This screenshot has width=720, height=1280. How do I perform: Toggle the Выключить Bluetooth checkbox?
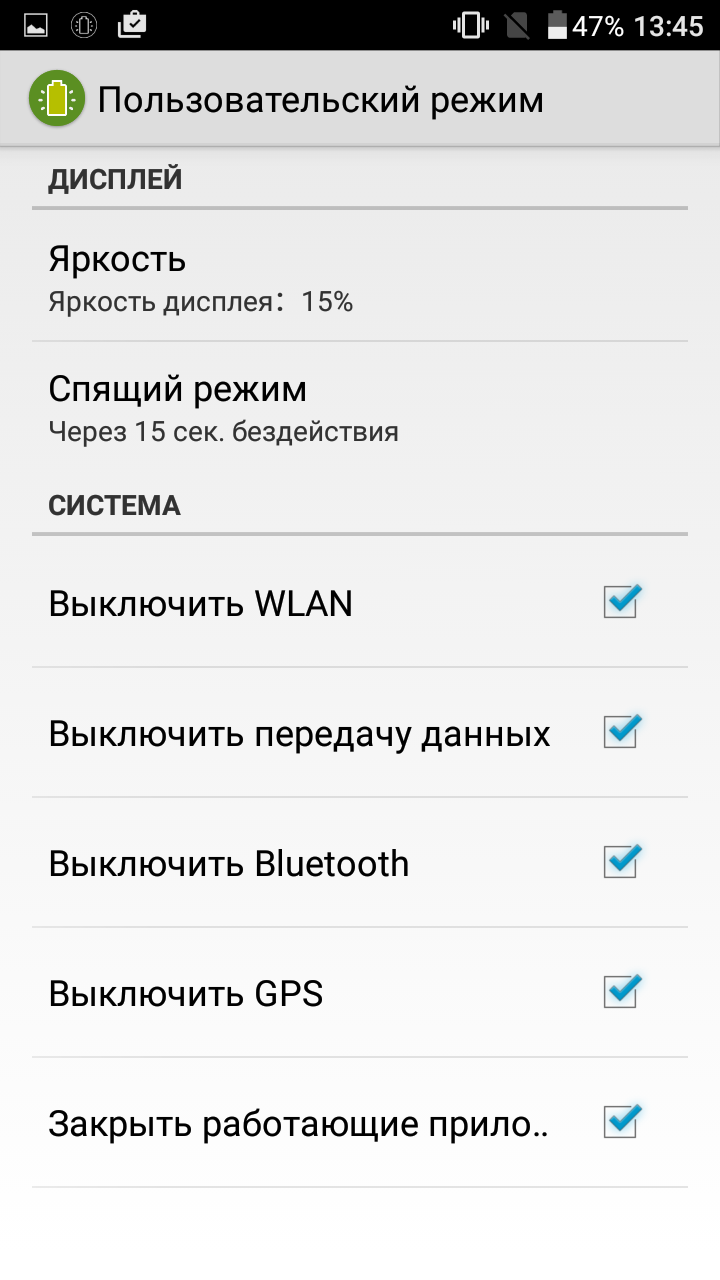(x=621, y=862)
